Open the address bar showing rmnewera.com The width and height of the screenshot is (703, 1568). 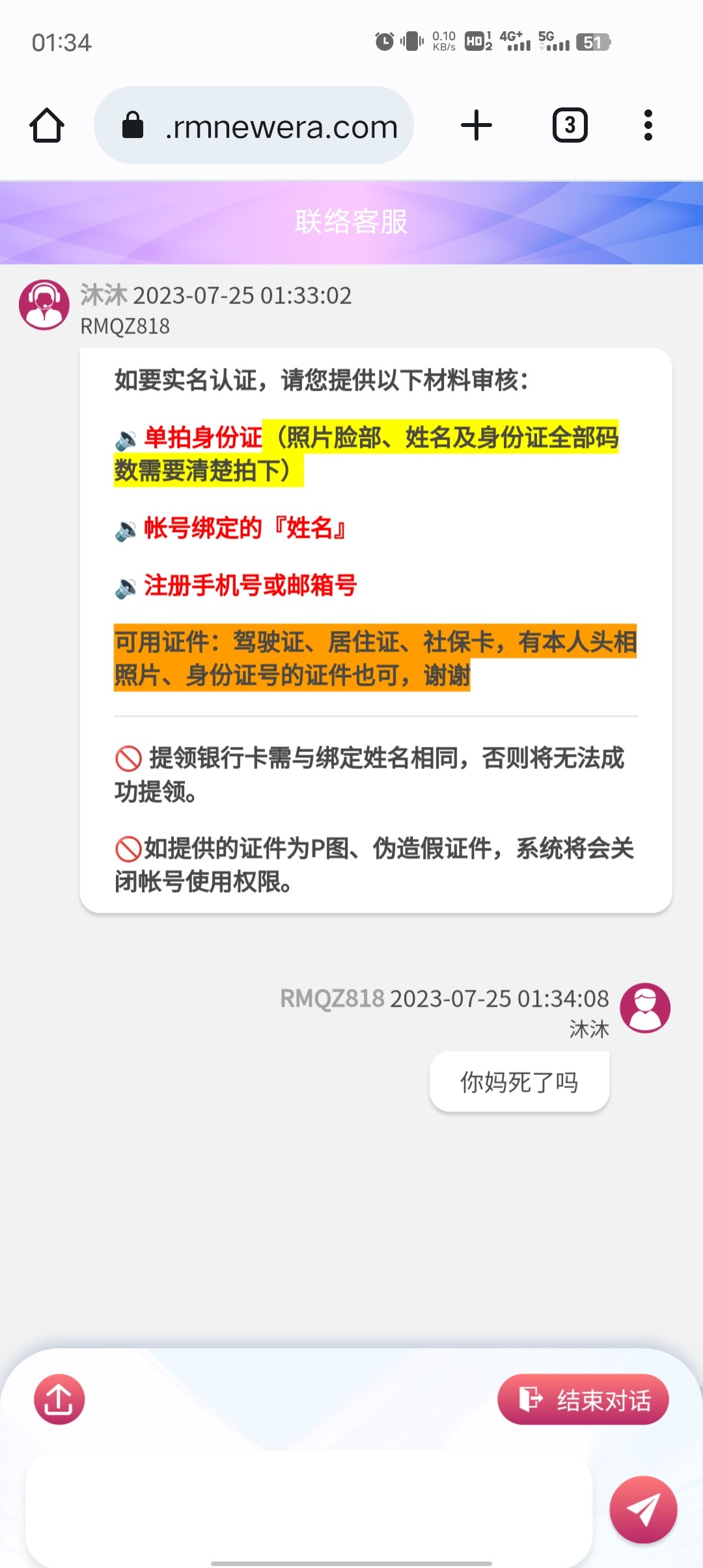pos(280,125)
